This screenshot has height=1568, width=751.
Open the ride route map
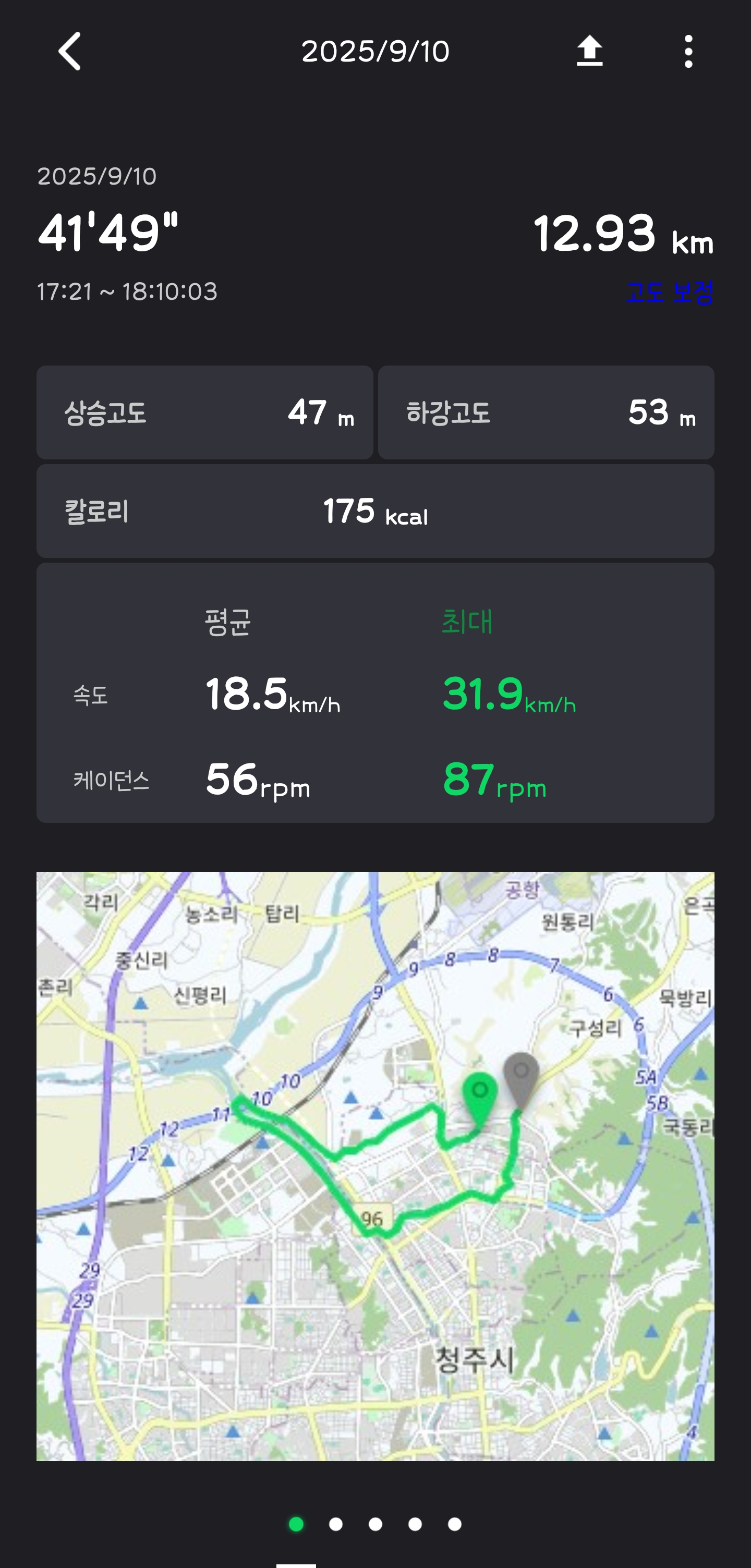pos(375,1165)
